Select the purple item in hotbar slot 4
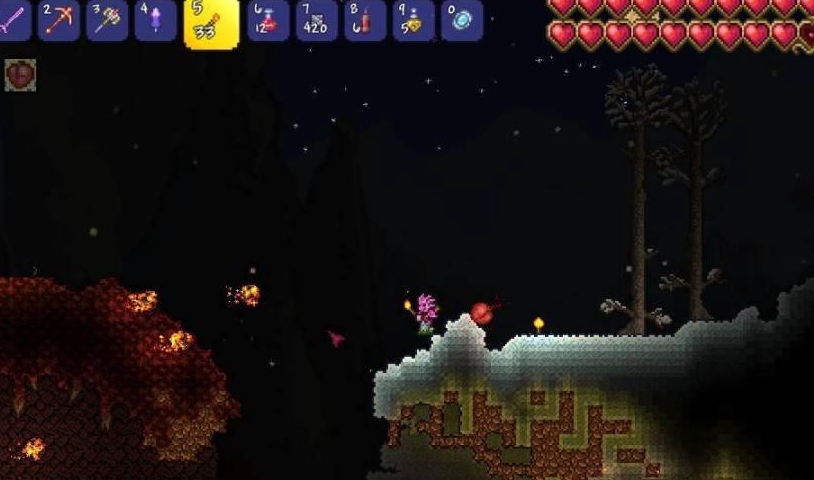The width and height of the screenshot is (814, 480). (155, 20)
